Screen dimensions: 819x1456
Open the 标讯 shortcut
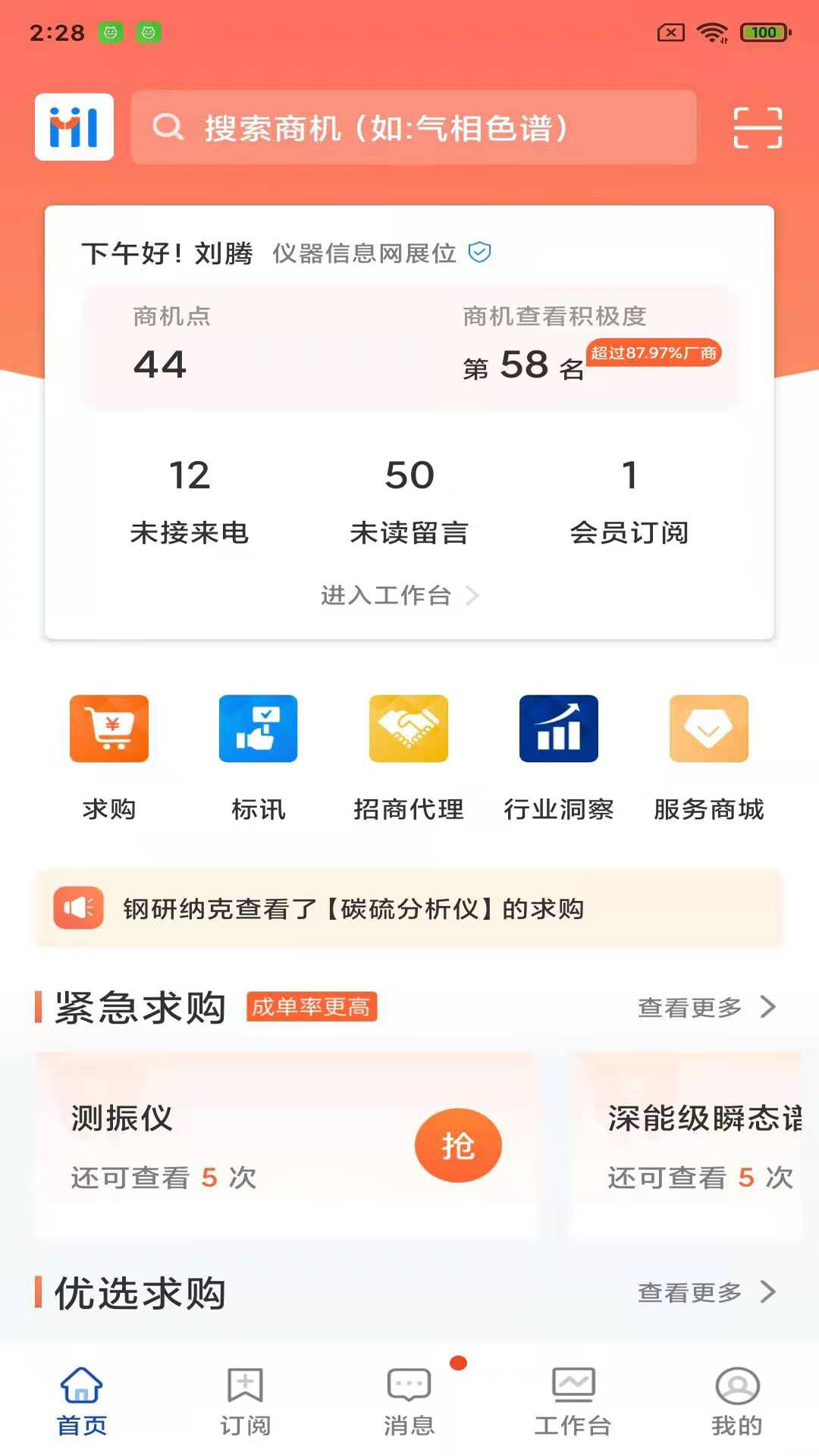point(259,758)
